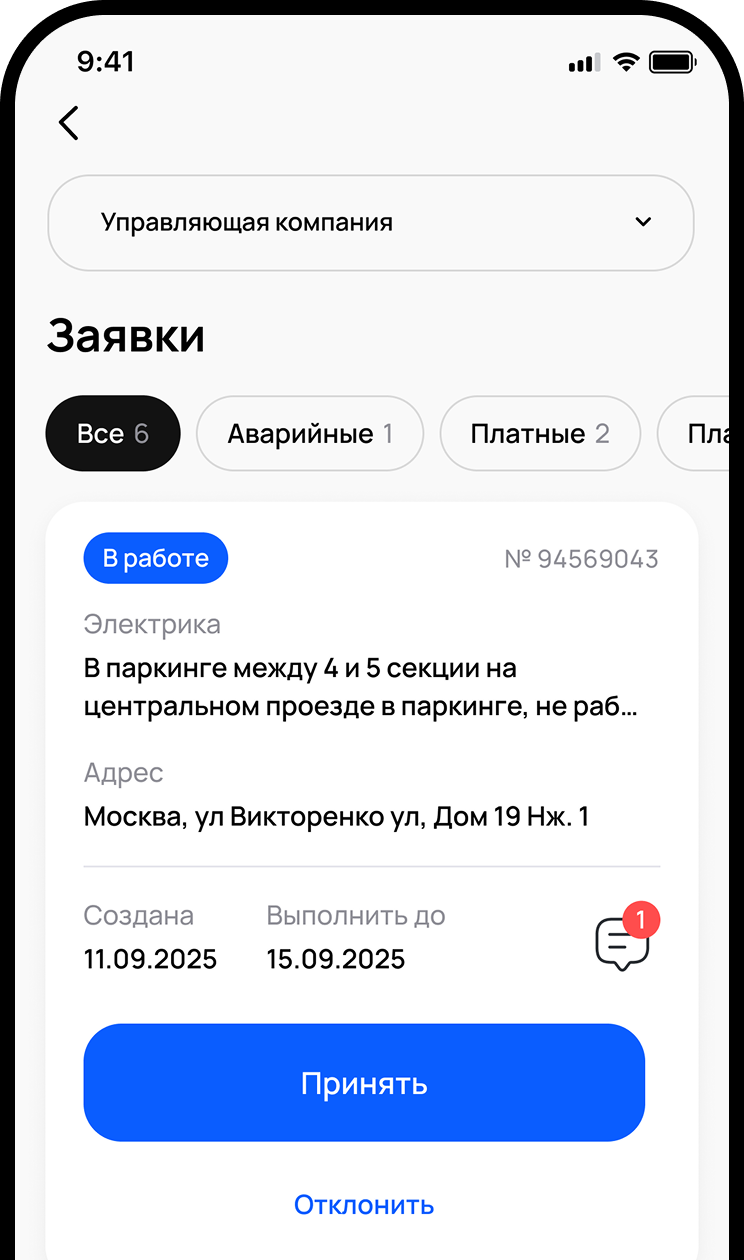
Task: Decline the request via Отклонить
Action: coord(364,1204)
